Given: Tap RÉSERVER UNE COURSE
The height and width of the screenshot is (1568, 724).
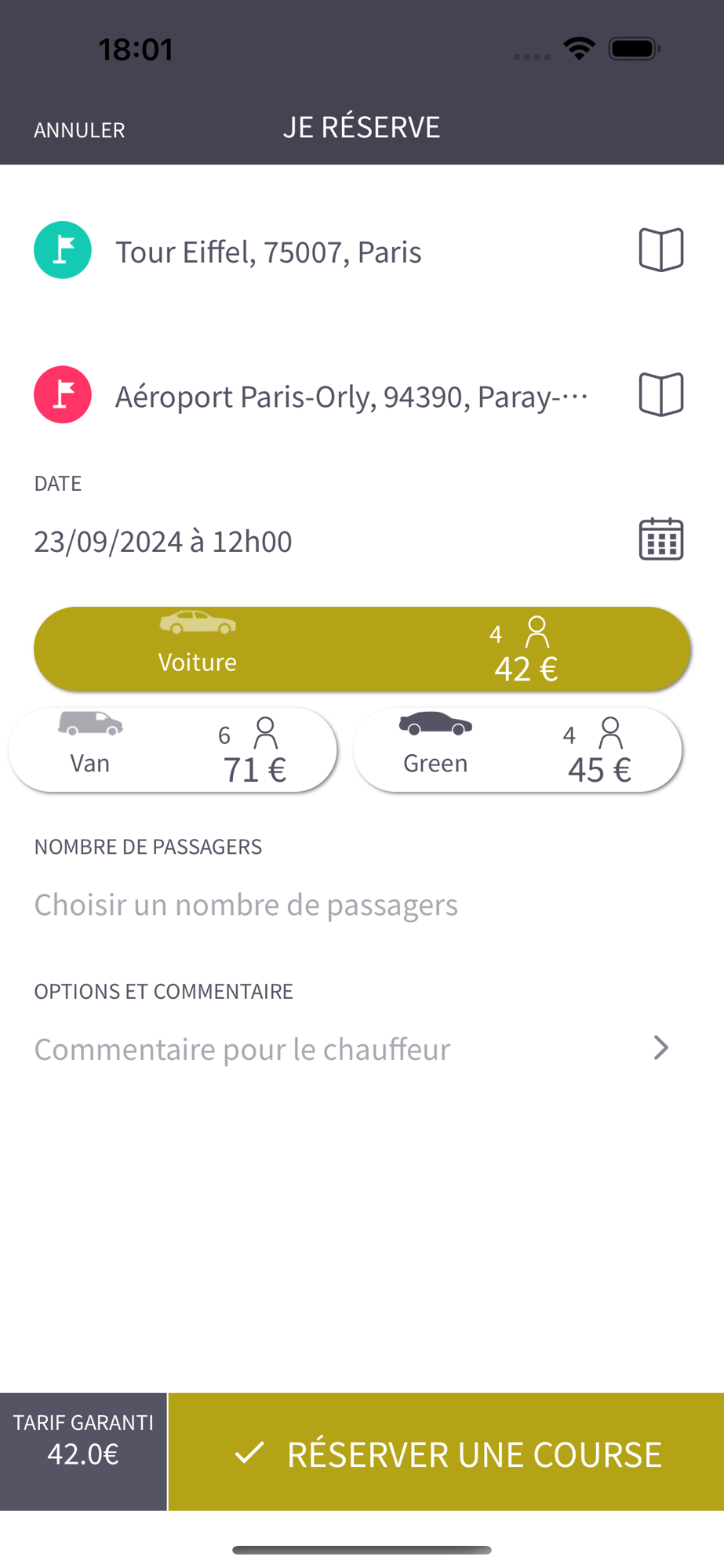Looking at the screenshot, I should 446,1452.
